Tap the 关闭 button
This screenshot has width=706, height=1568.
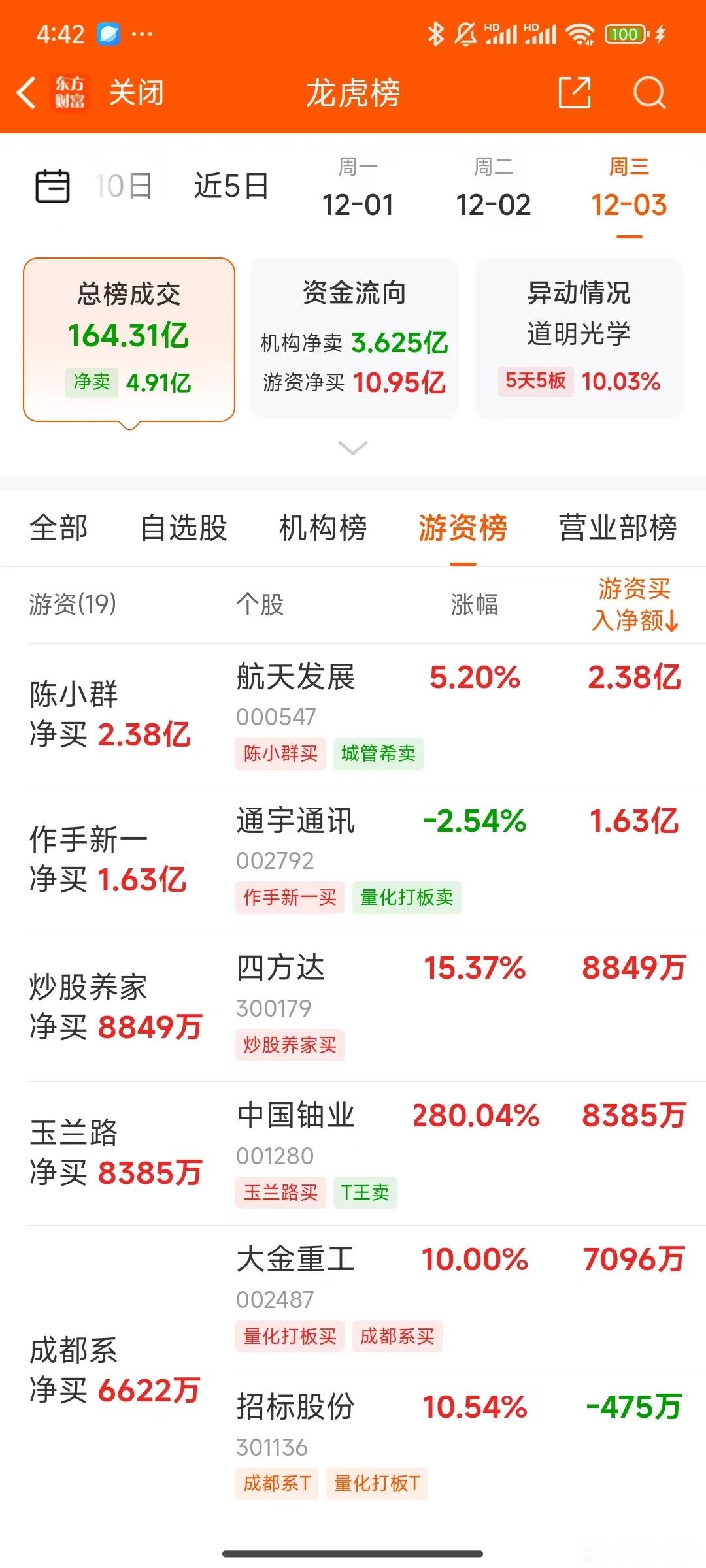pyautogui.click(x=137, y=93)
